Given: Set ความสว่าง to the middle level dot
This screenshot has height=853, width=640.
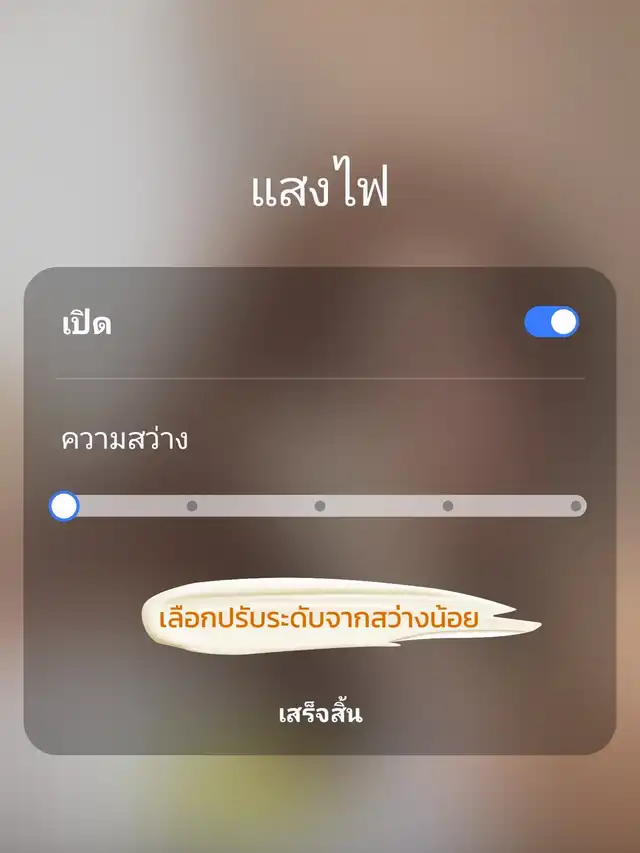Looking at the screenshot, I should pyautogui.click(x=320, y=506).
